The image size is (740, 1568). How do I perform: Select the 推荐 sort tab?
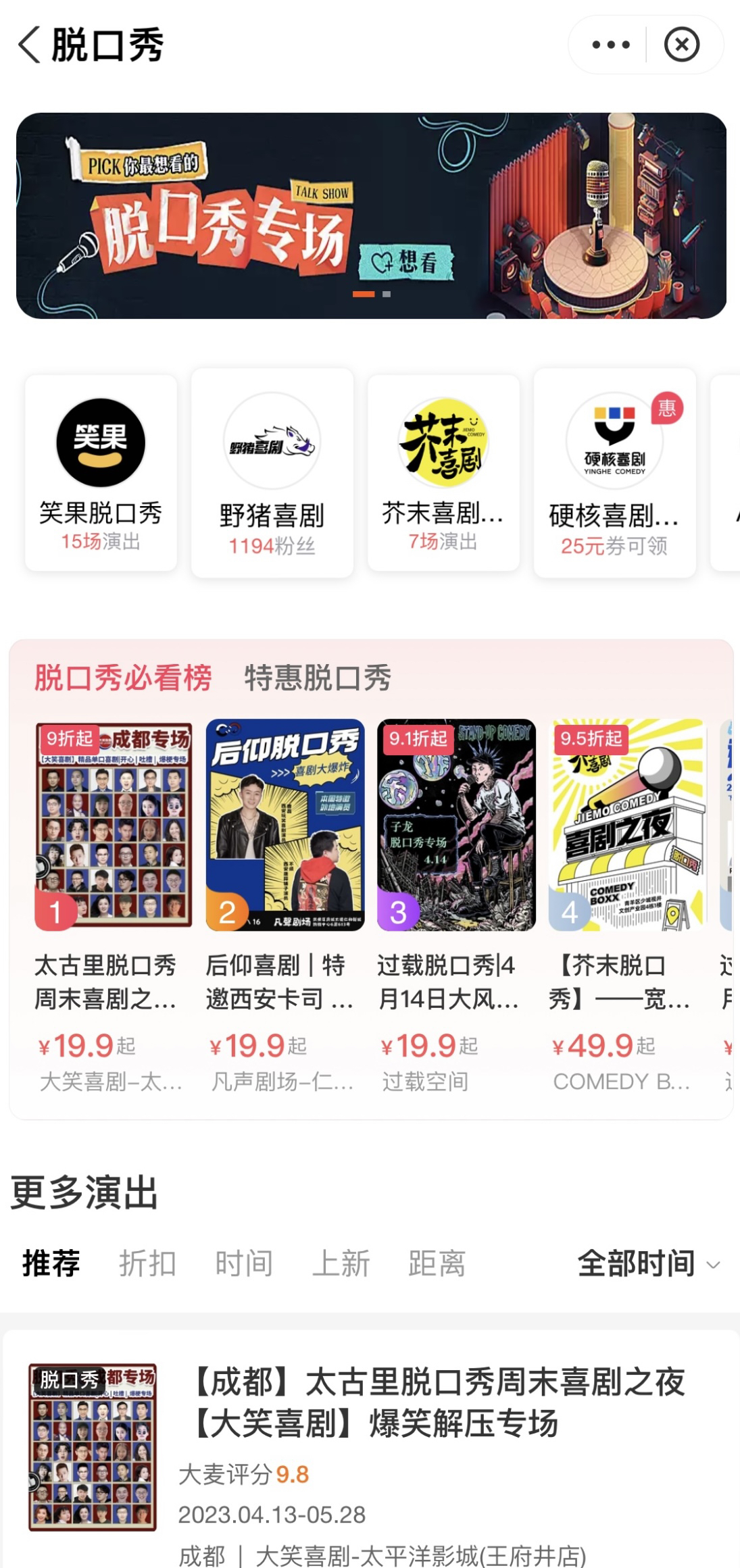coord(51,1263)
